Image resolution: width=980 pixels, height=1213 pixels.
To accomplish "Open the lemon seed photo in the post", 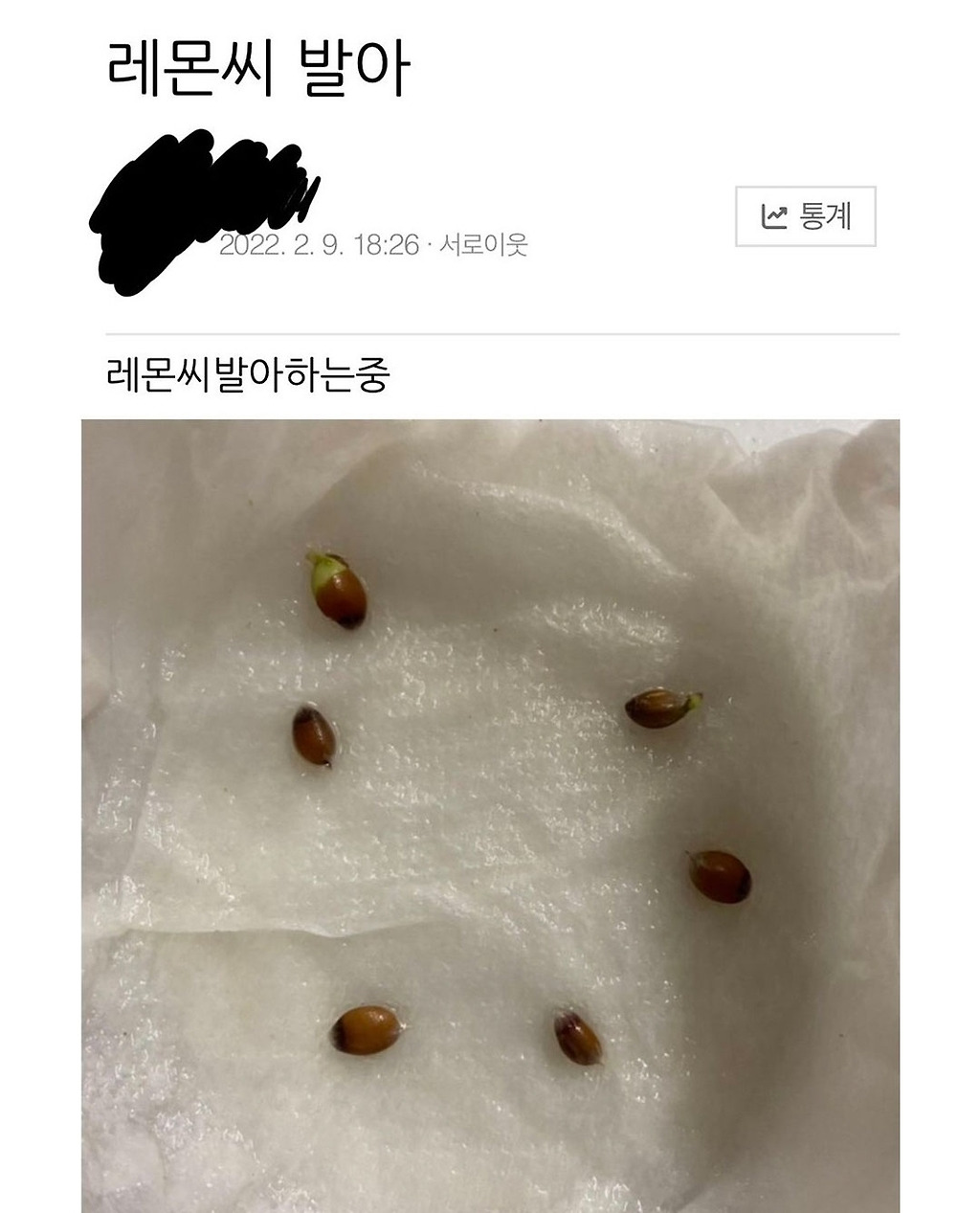I will 490,816.
